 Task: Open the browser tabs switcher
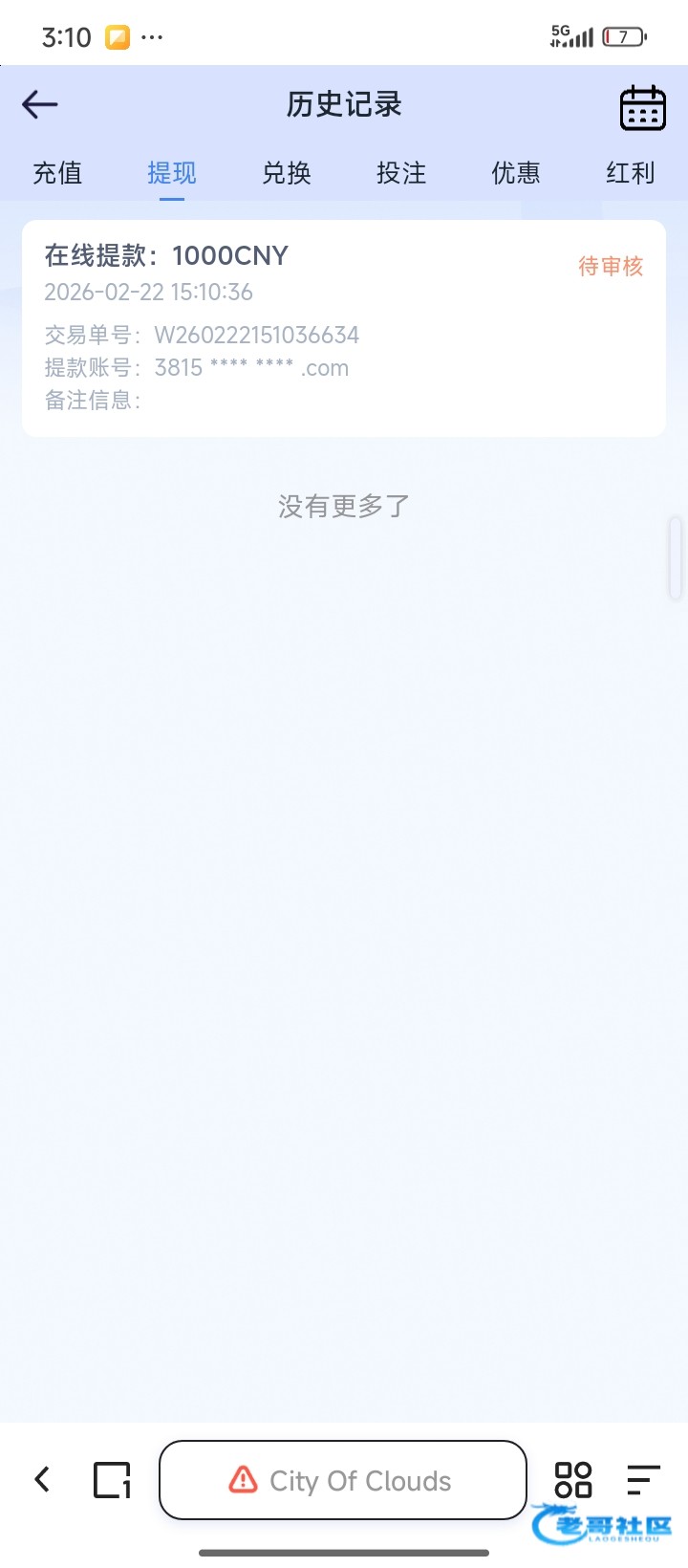click(x=112, y=1480)
